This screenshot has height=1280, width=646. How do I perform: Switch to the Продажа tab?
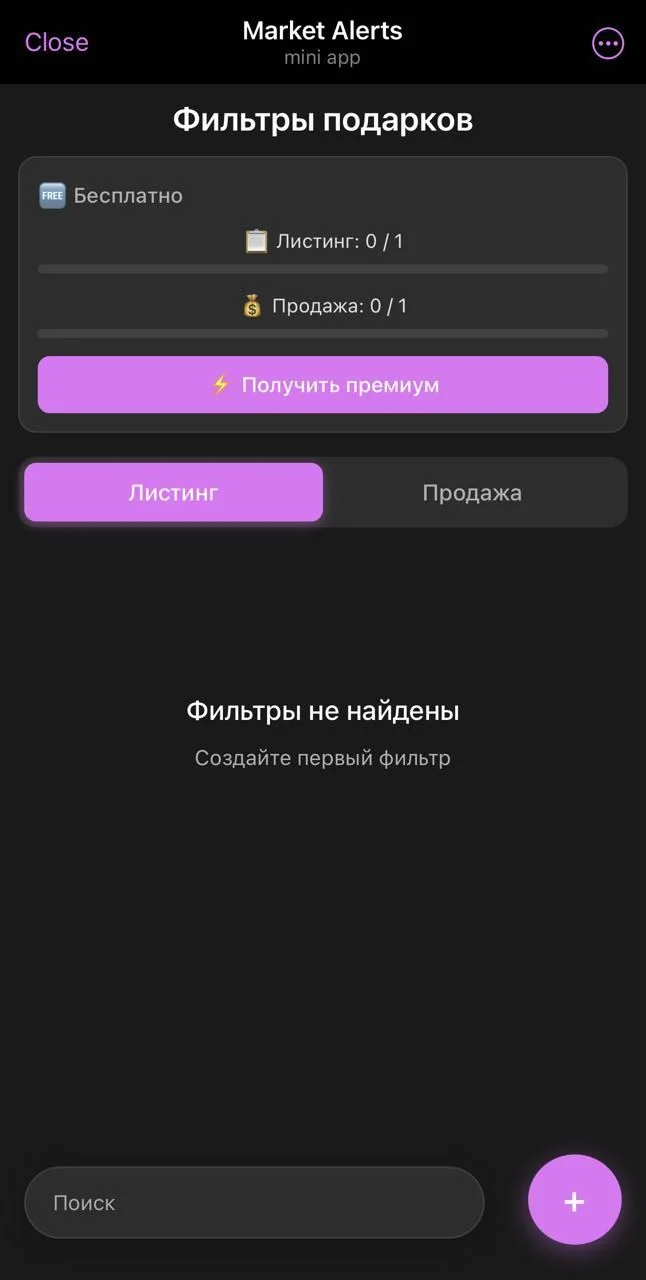(x=472, y=492)
